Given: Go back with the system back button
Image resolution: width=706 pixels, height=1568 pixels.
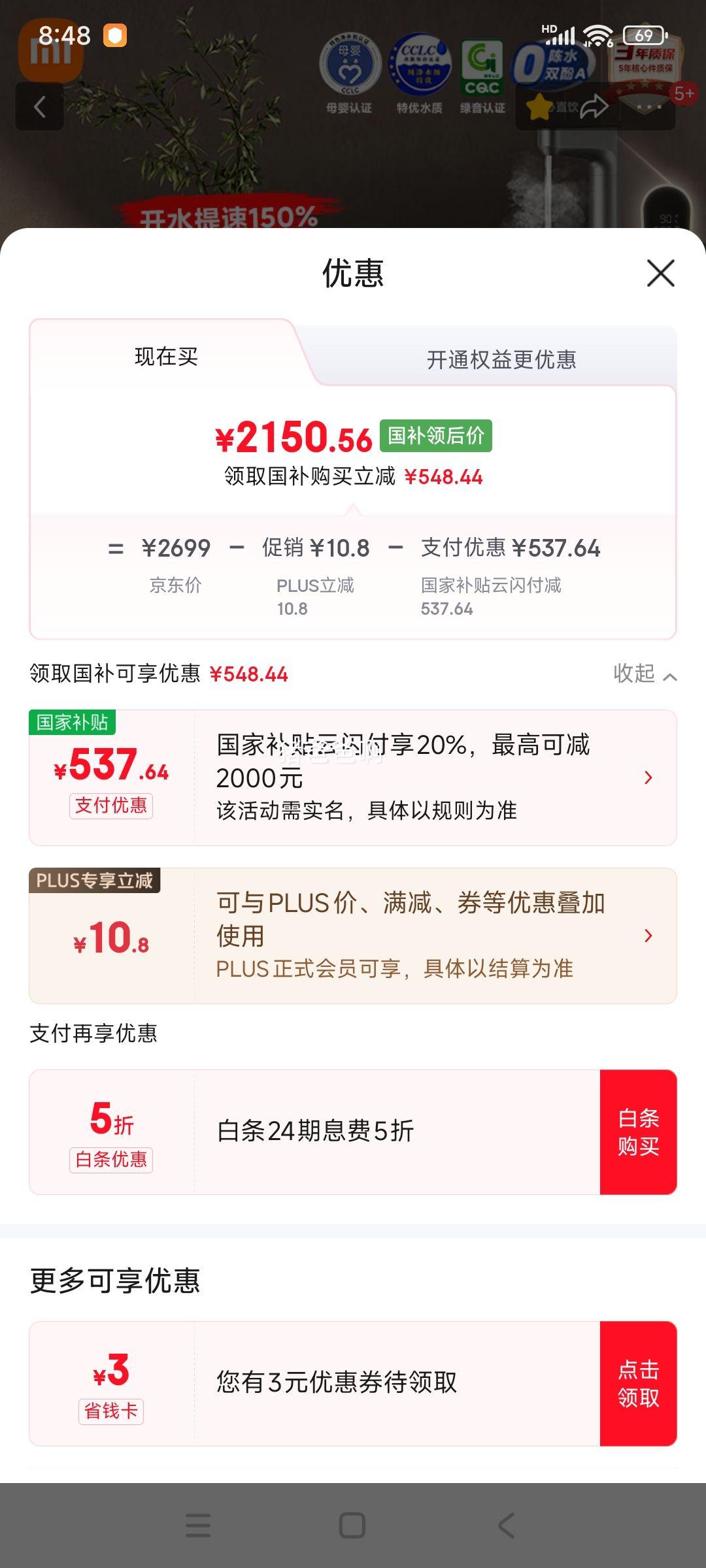Looking at the screenshot, I should point(507,1526).
